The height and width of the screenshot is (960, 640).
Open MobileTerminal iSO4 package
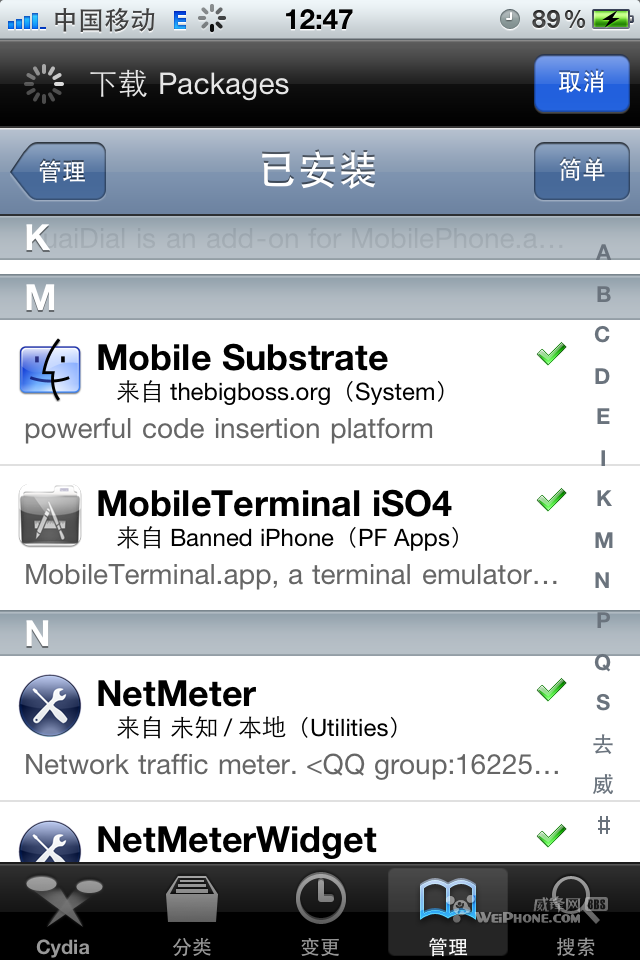pyautogui.click(x=290, y=538)
